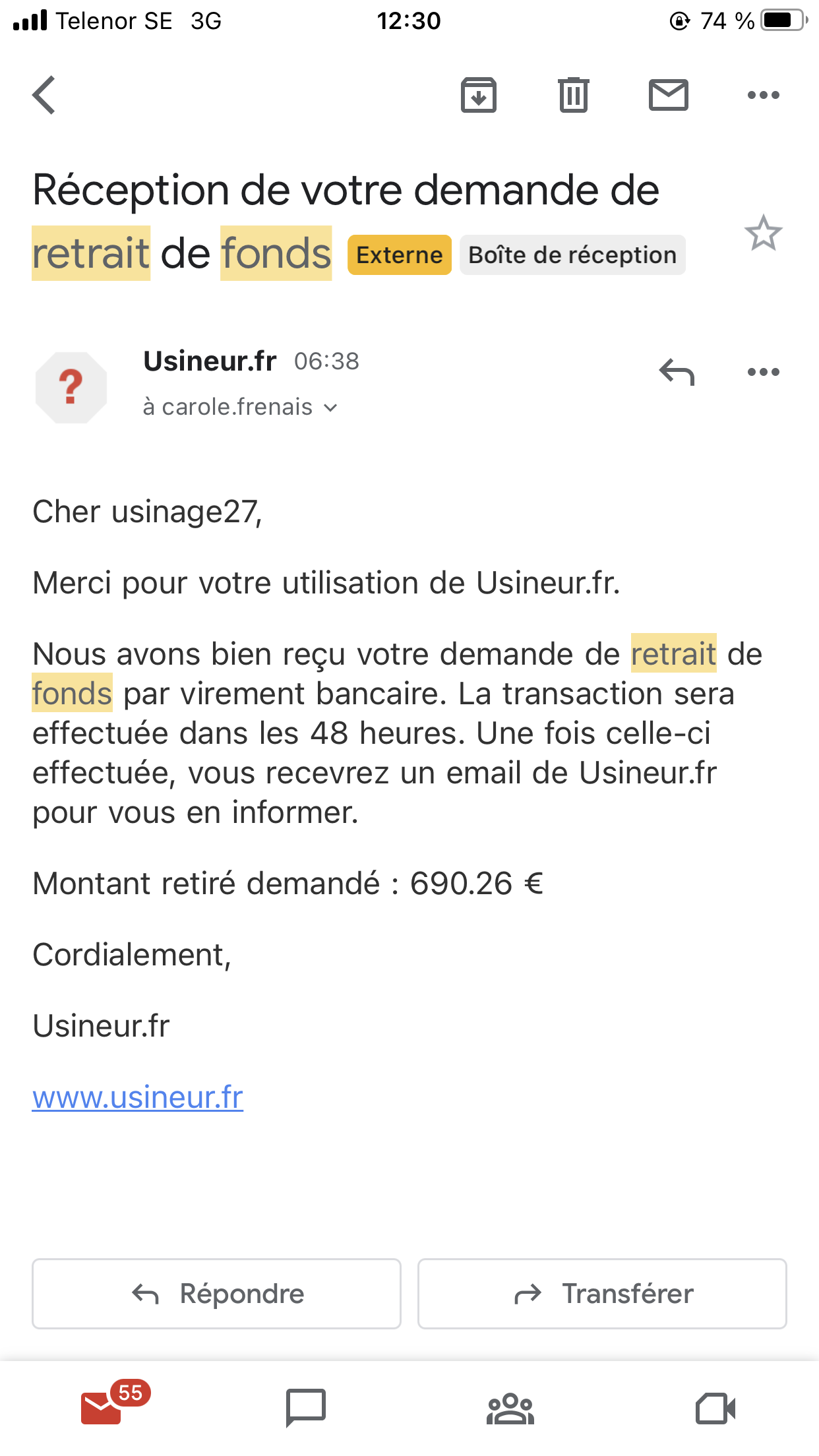Open the message options menu beside sender
The image size is (819, 1456).
(763, 372)
